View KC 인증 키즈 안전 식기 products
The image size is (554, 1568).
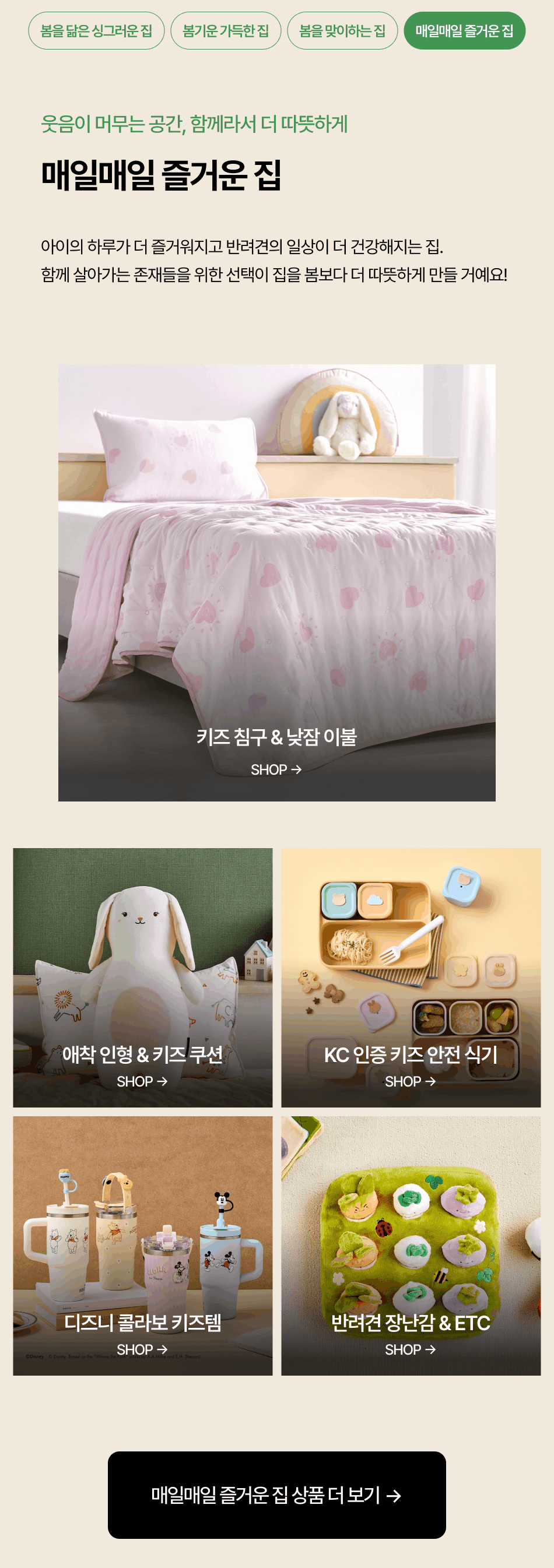pyautogui.click(x=411, y=977)
